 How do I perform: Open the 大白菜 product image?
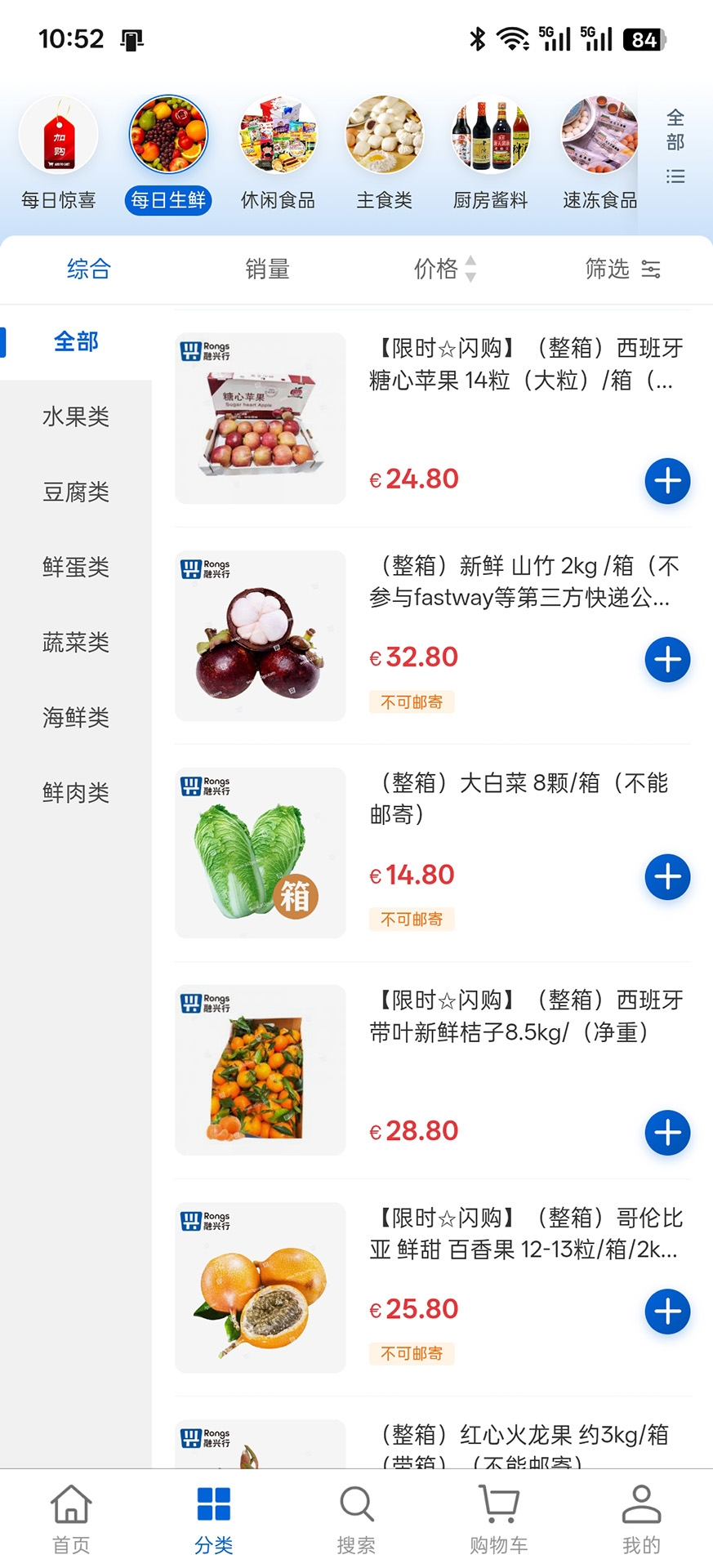point(261,853)
